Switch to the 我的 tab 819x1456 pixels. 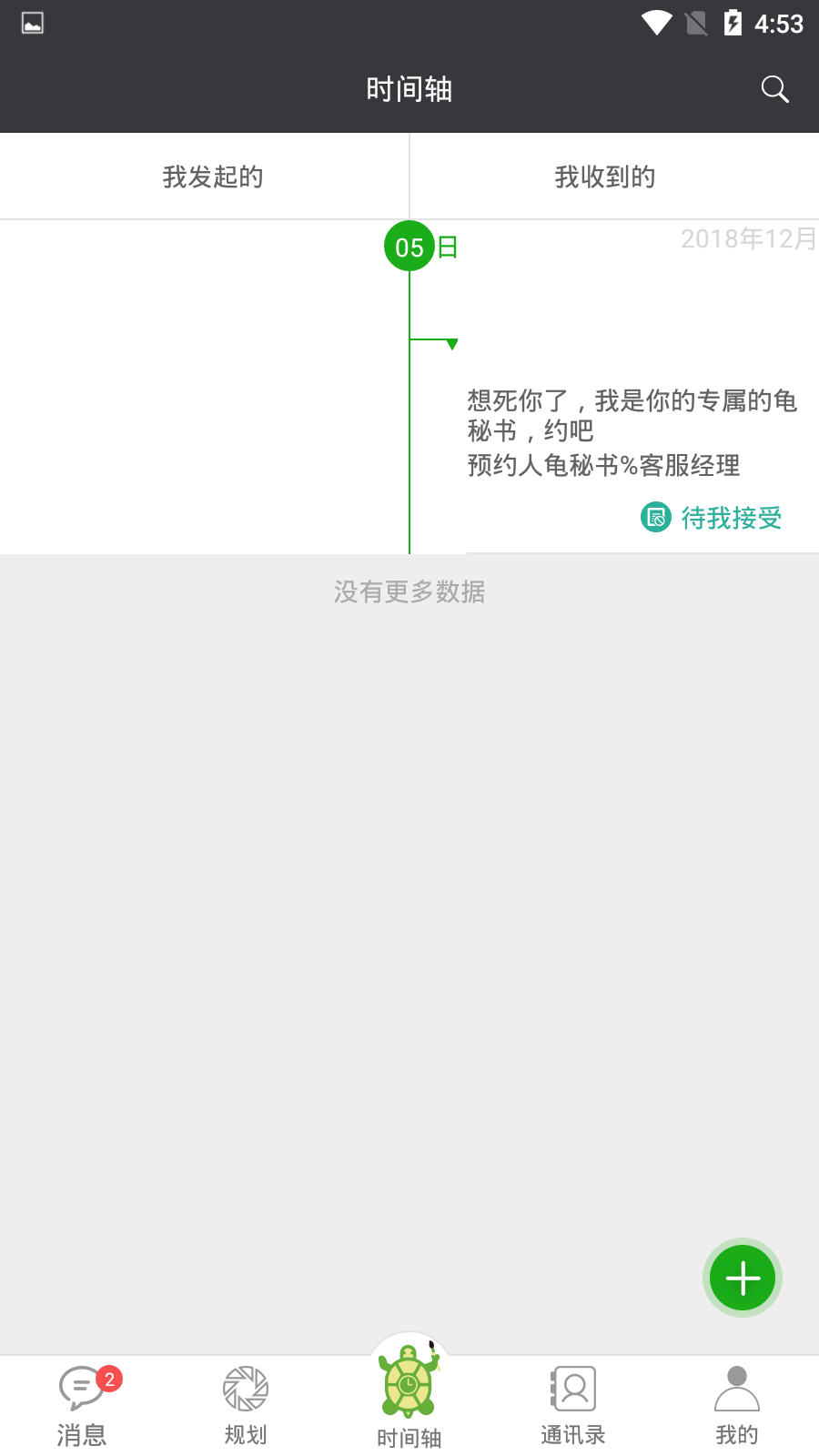coord(737,1406)
